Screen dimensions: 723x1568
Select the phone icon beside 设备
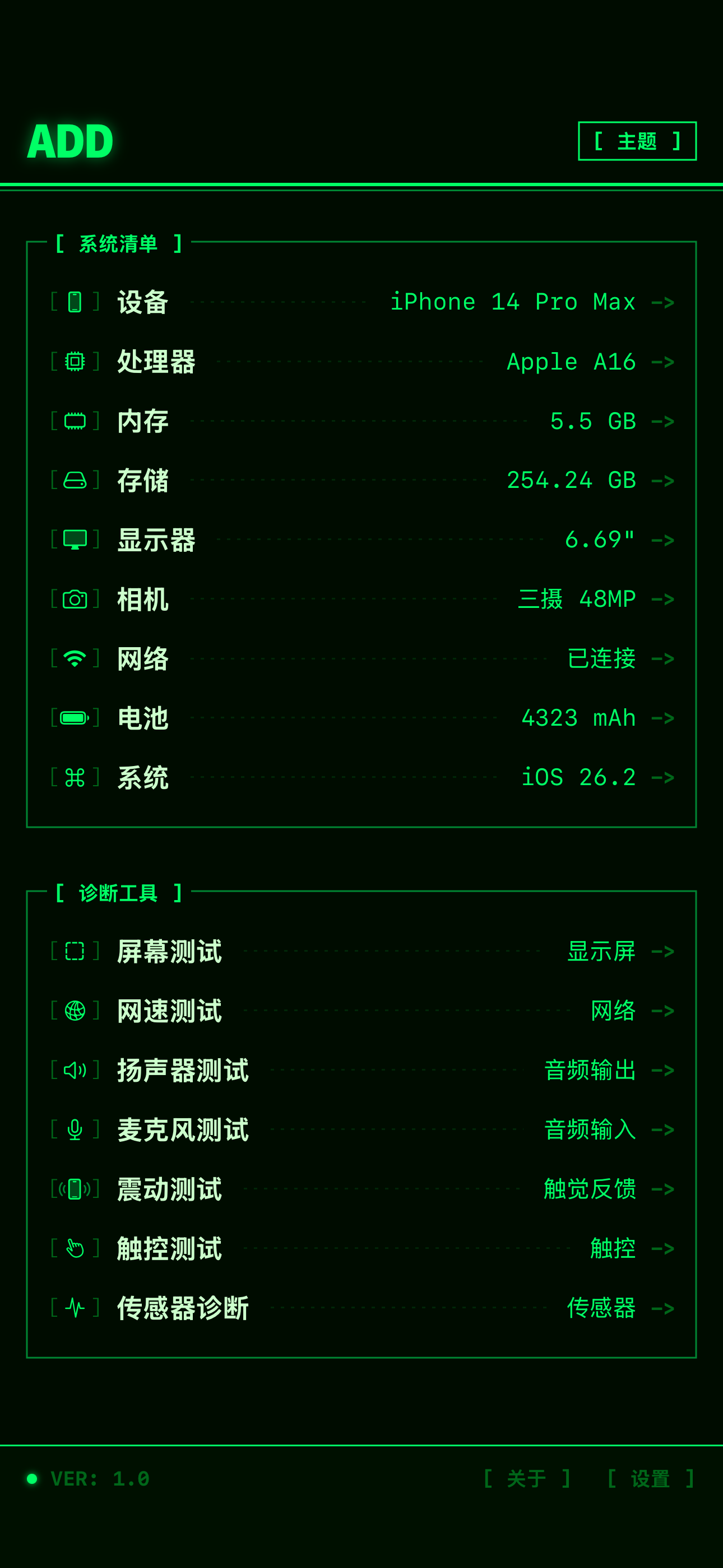pos(74,302)
